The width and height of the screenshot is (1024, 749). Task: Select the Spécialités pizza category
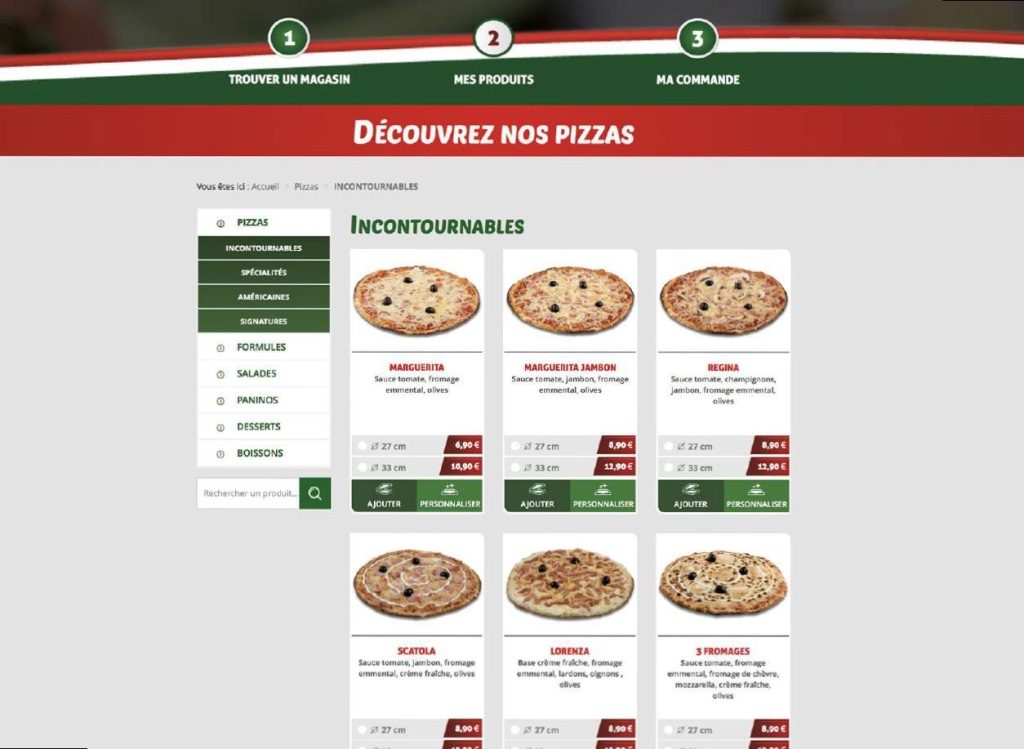[264, 272]
